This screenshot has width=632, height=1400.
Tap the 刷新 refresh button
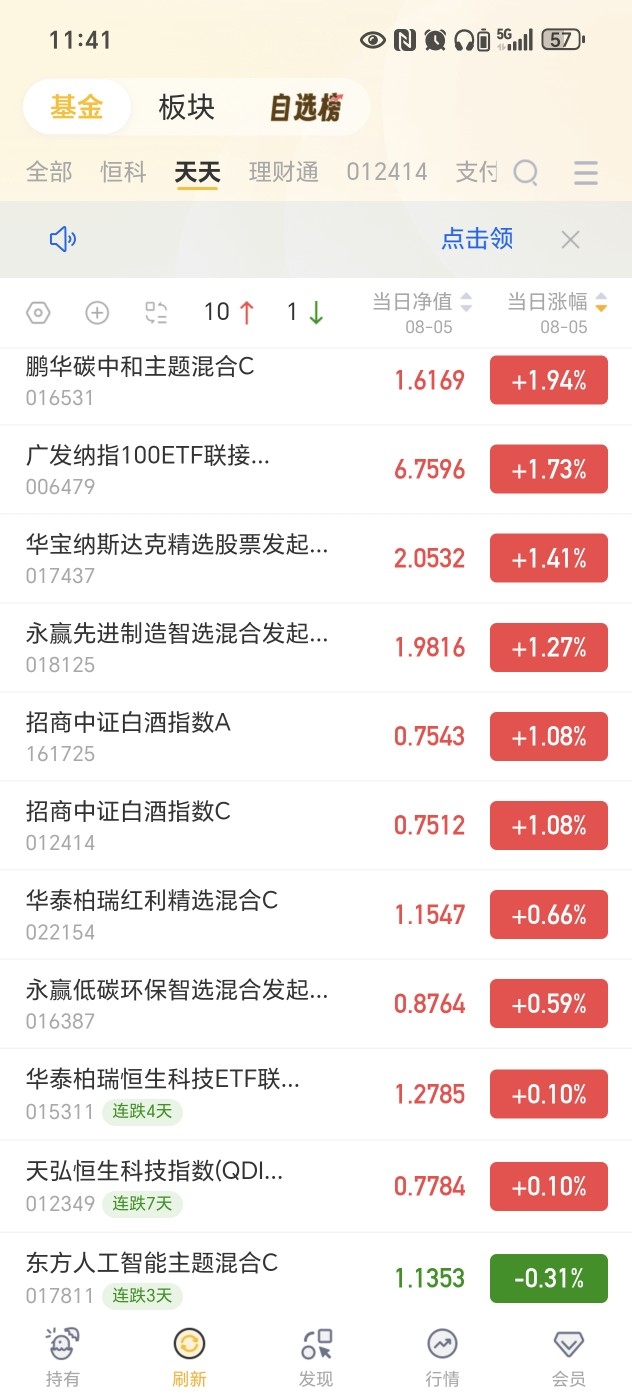coord(189,1358)
